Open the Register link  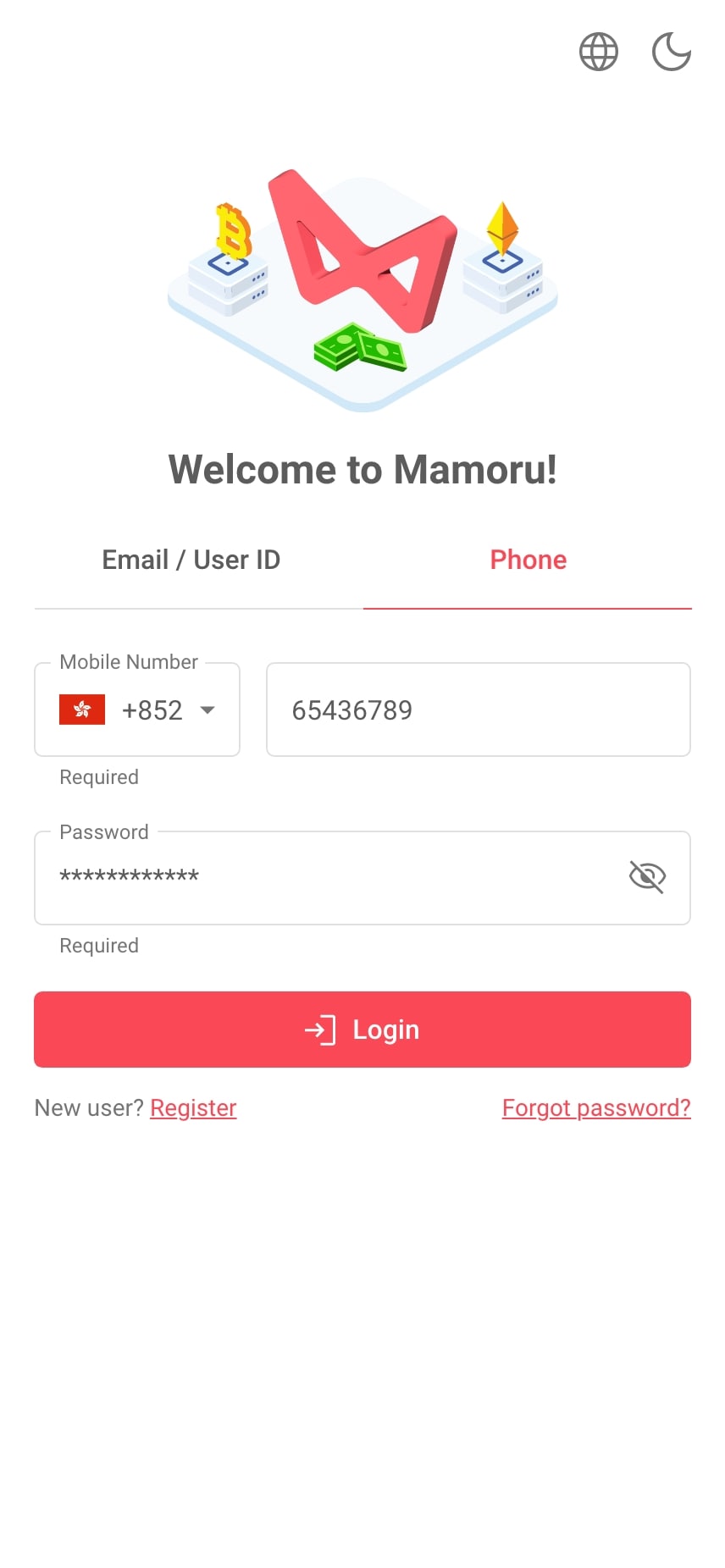[193, 1108]
